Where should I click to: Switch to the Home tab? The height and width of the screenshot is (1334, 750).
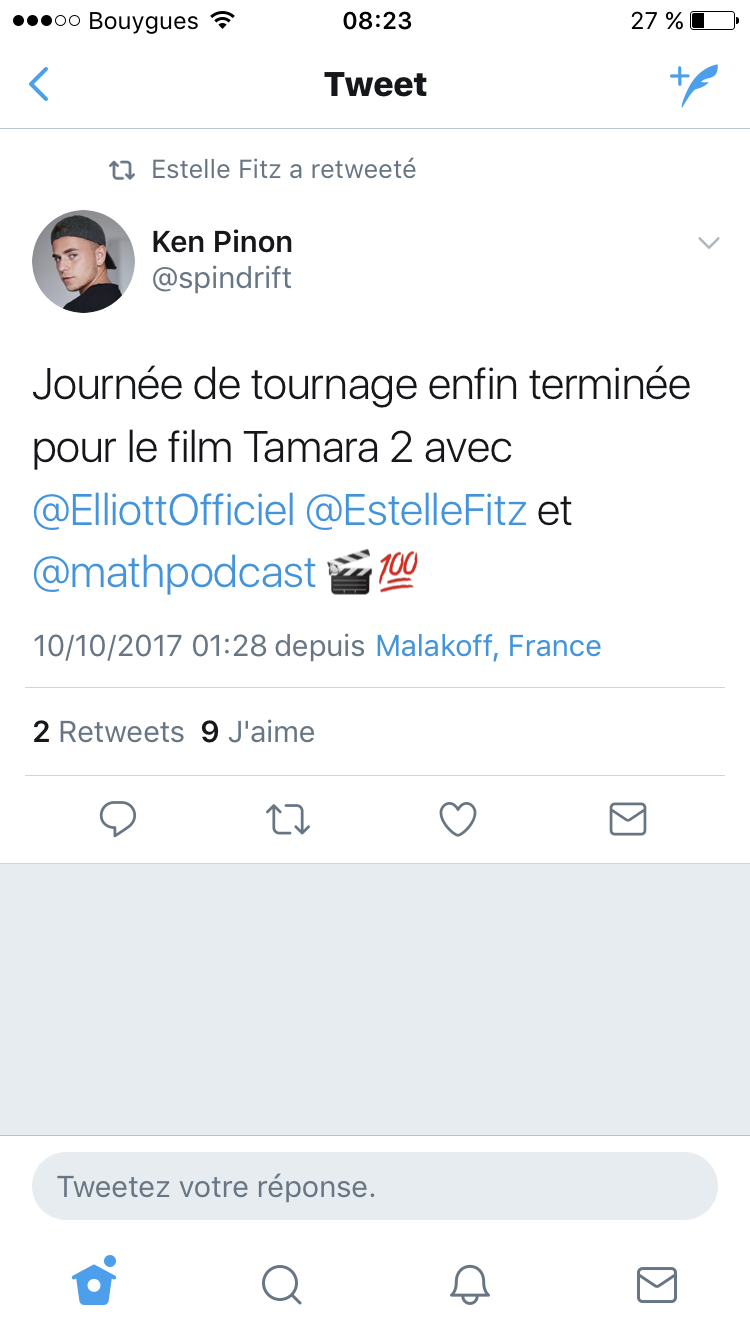point(94,1283)
